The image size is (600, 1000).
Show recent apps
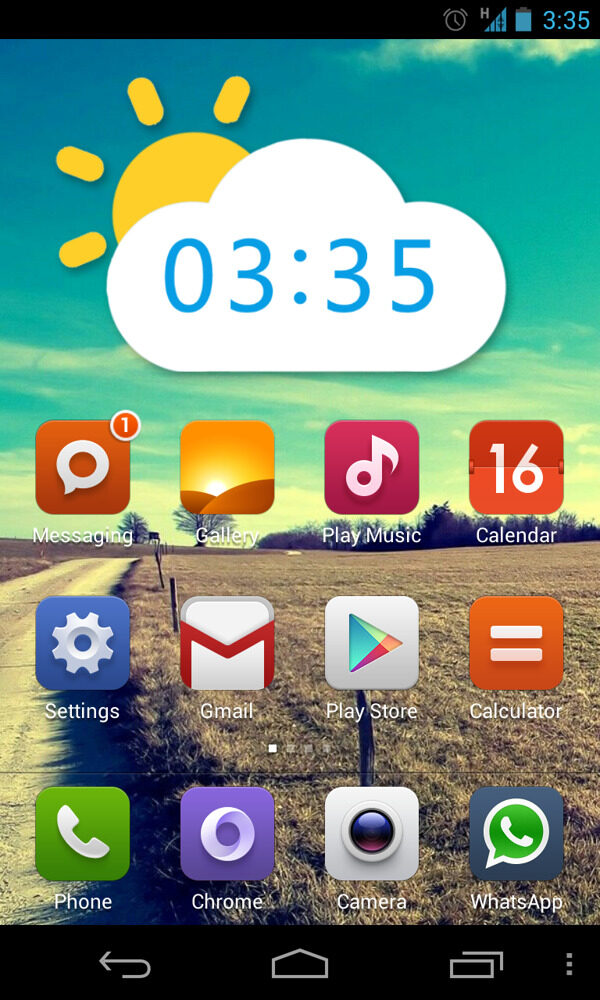[x=475, y=964]
